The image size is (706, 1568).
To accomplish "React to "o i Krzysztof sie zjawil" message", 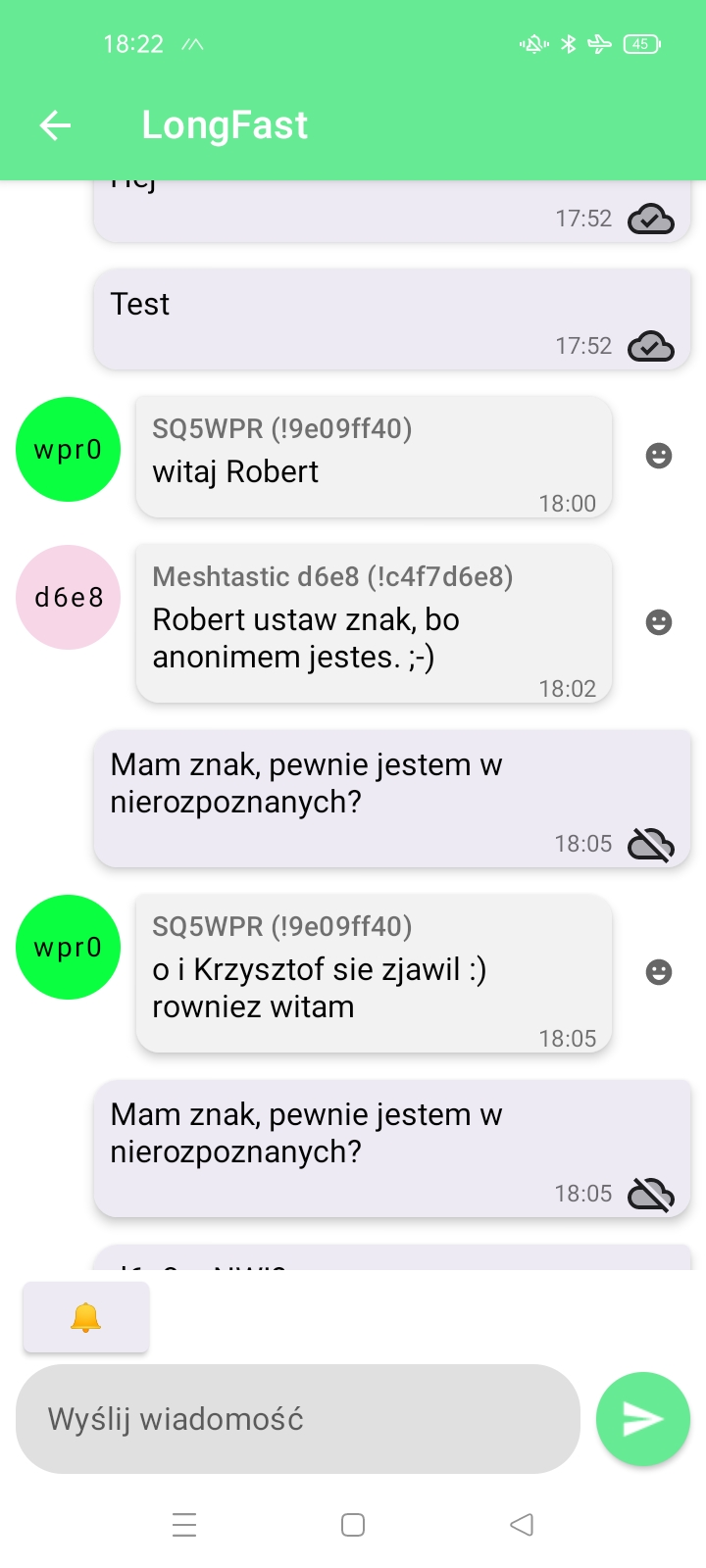I will [659, 972].
